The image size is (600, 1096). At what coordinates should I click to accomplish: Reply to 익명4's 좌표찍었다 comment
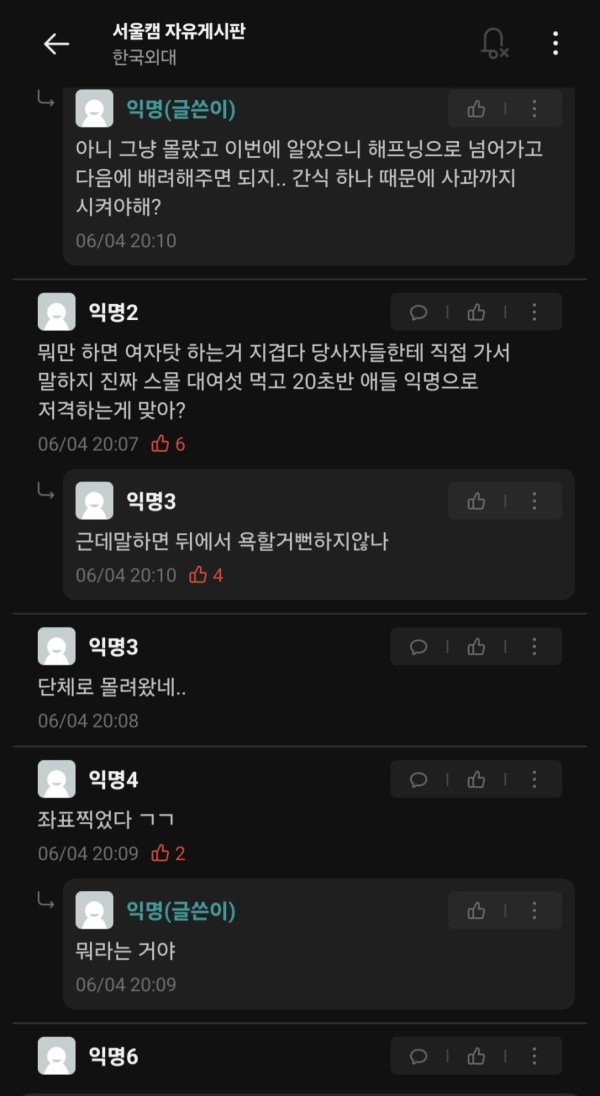pos(418,779)
